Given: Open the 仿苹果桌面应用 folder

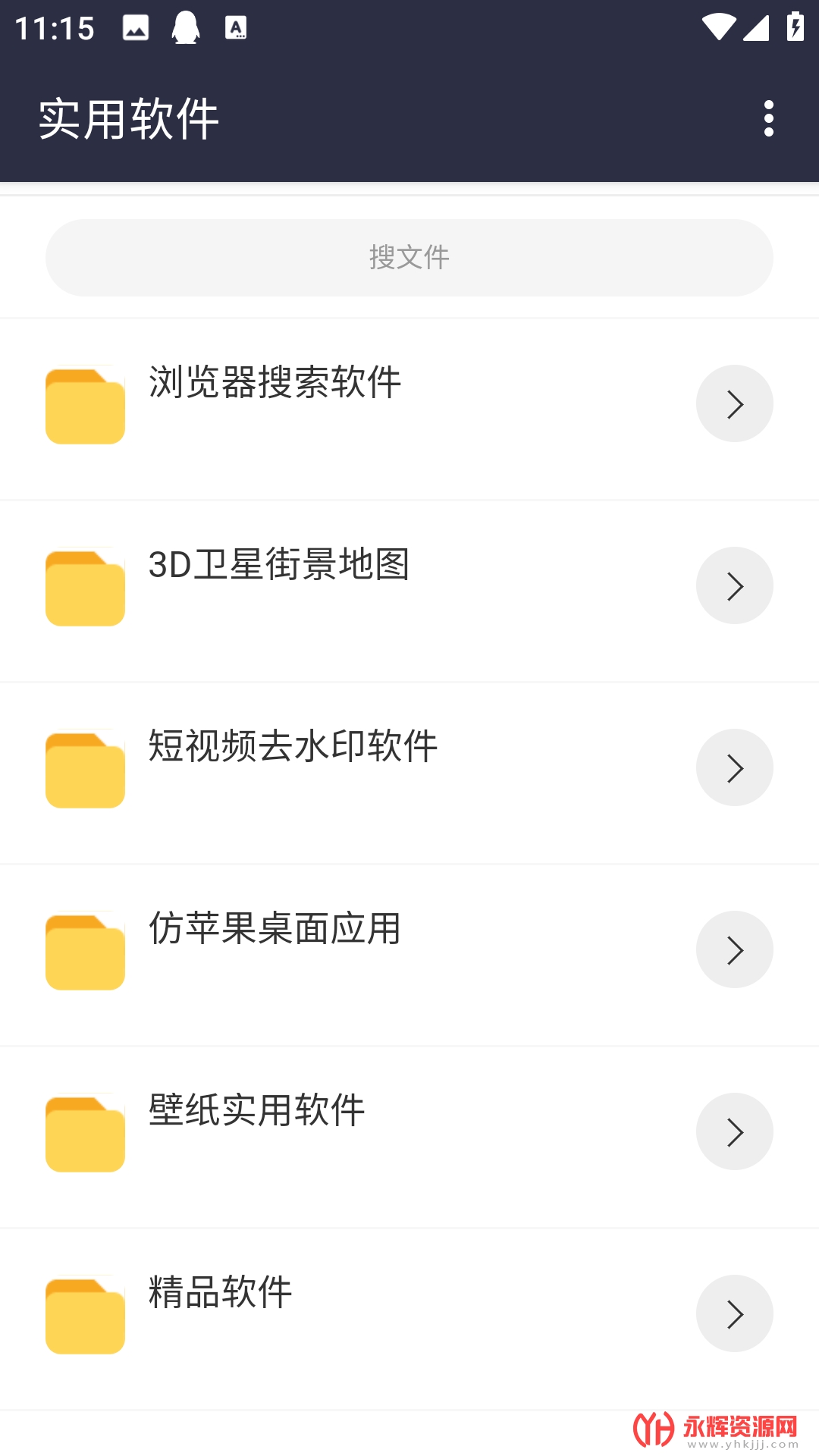Looking at the screenshot, I should 275,928.
